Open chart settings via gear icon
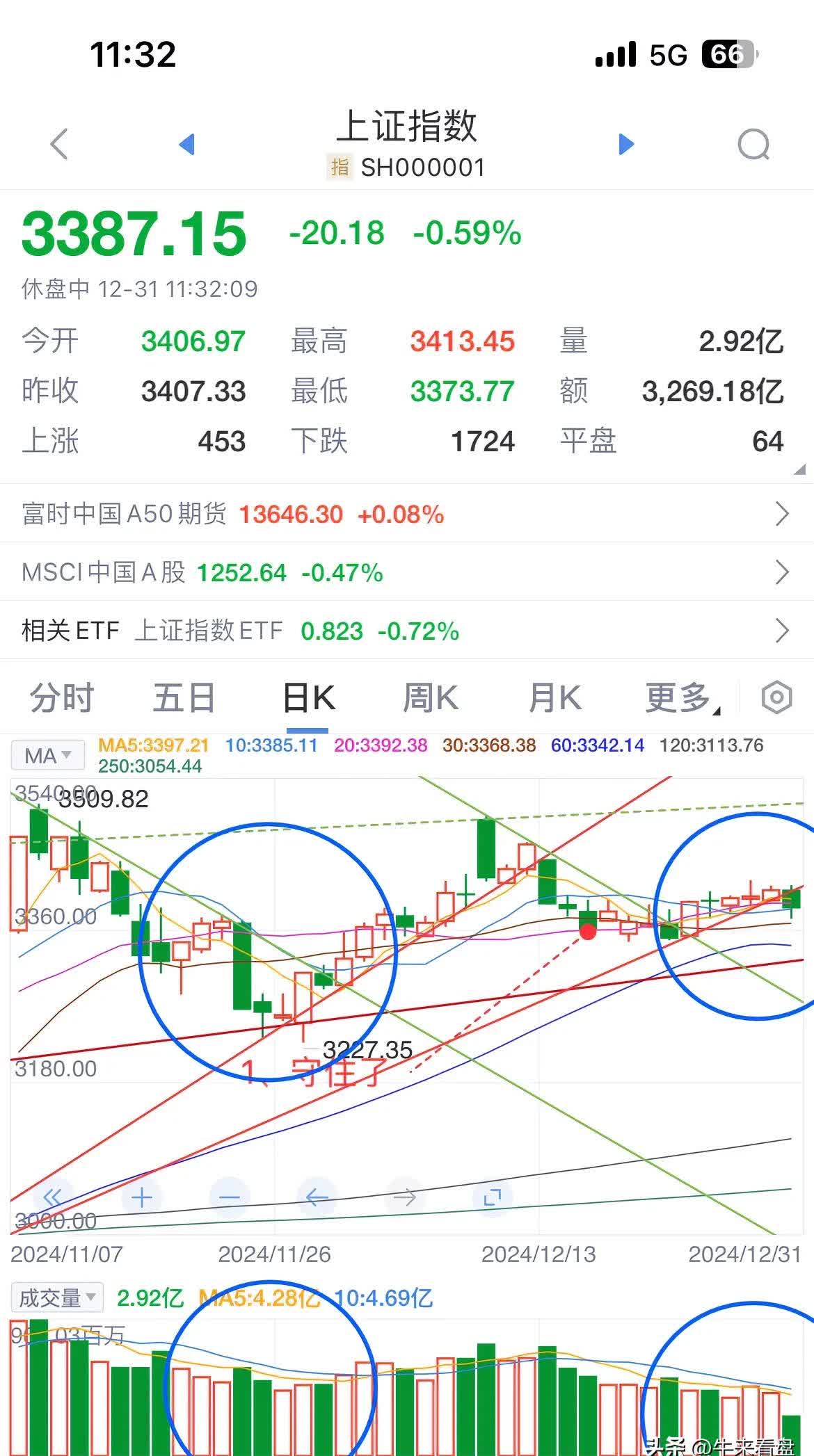This screenshot has height=1456, width=814. tap(775, 697)
